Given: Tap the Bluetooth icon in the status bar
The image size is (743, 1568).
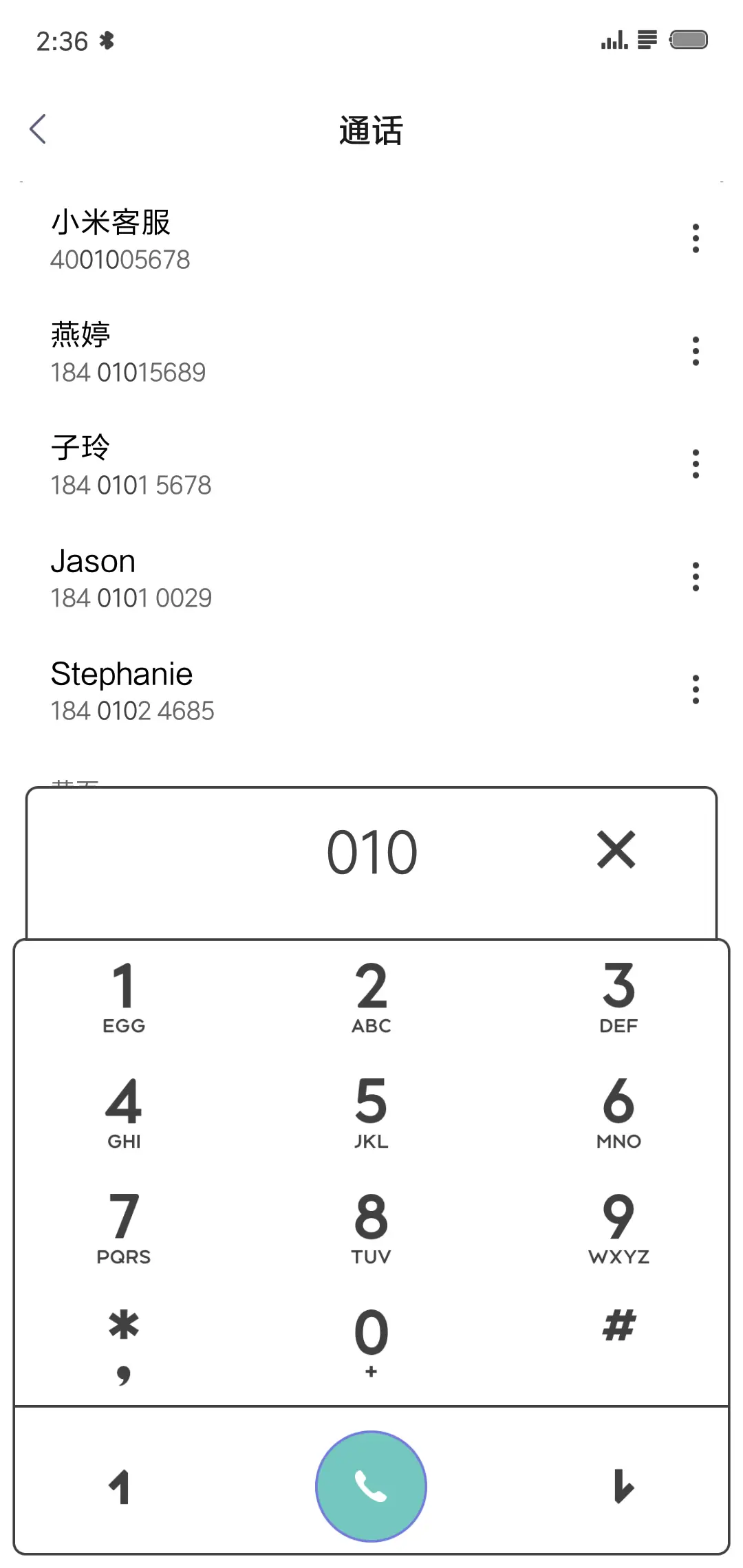Looking at the screenshot, I should click(107, 41).
